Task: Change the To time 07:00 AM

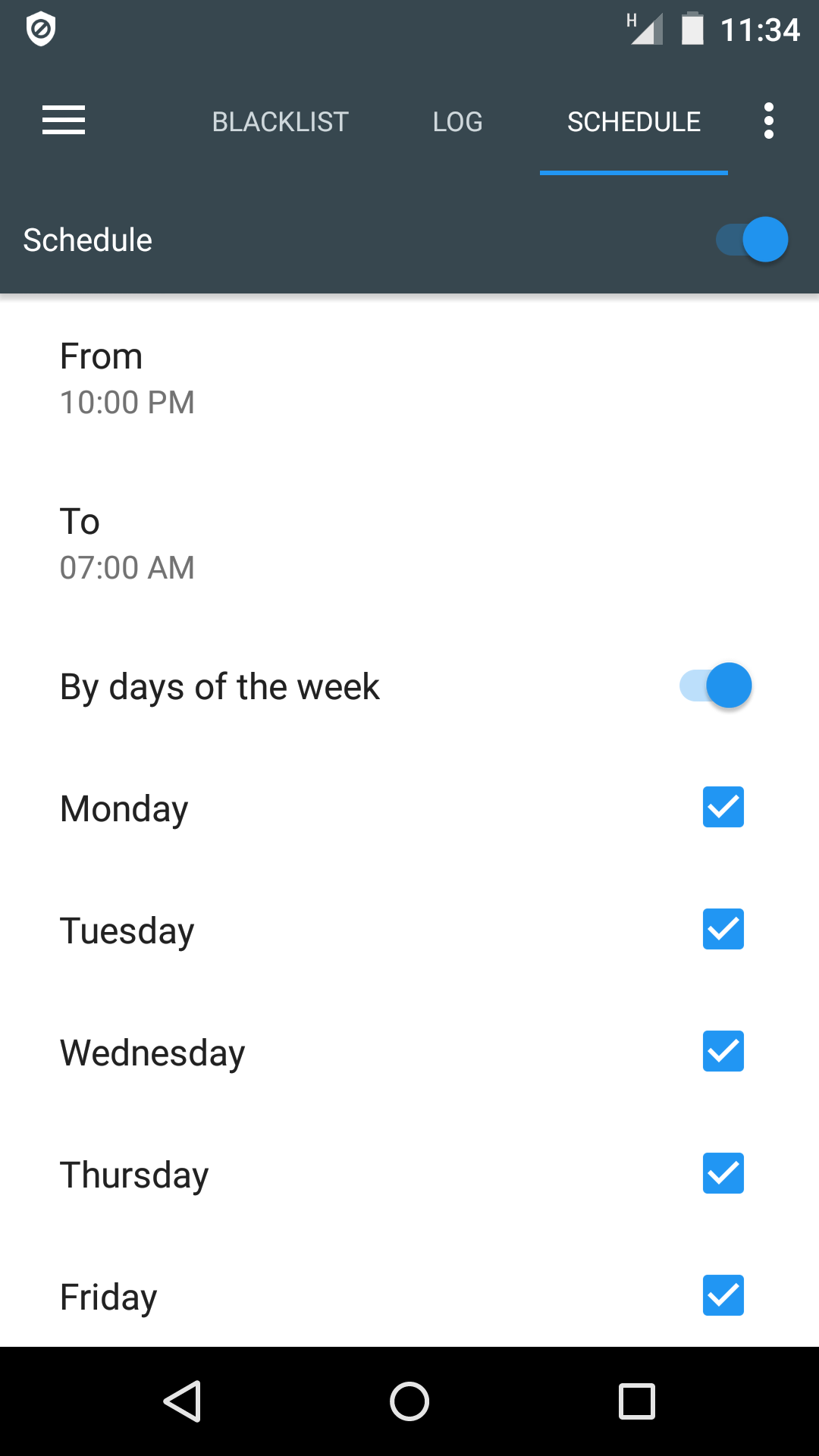Action: [x=127, y=544]
